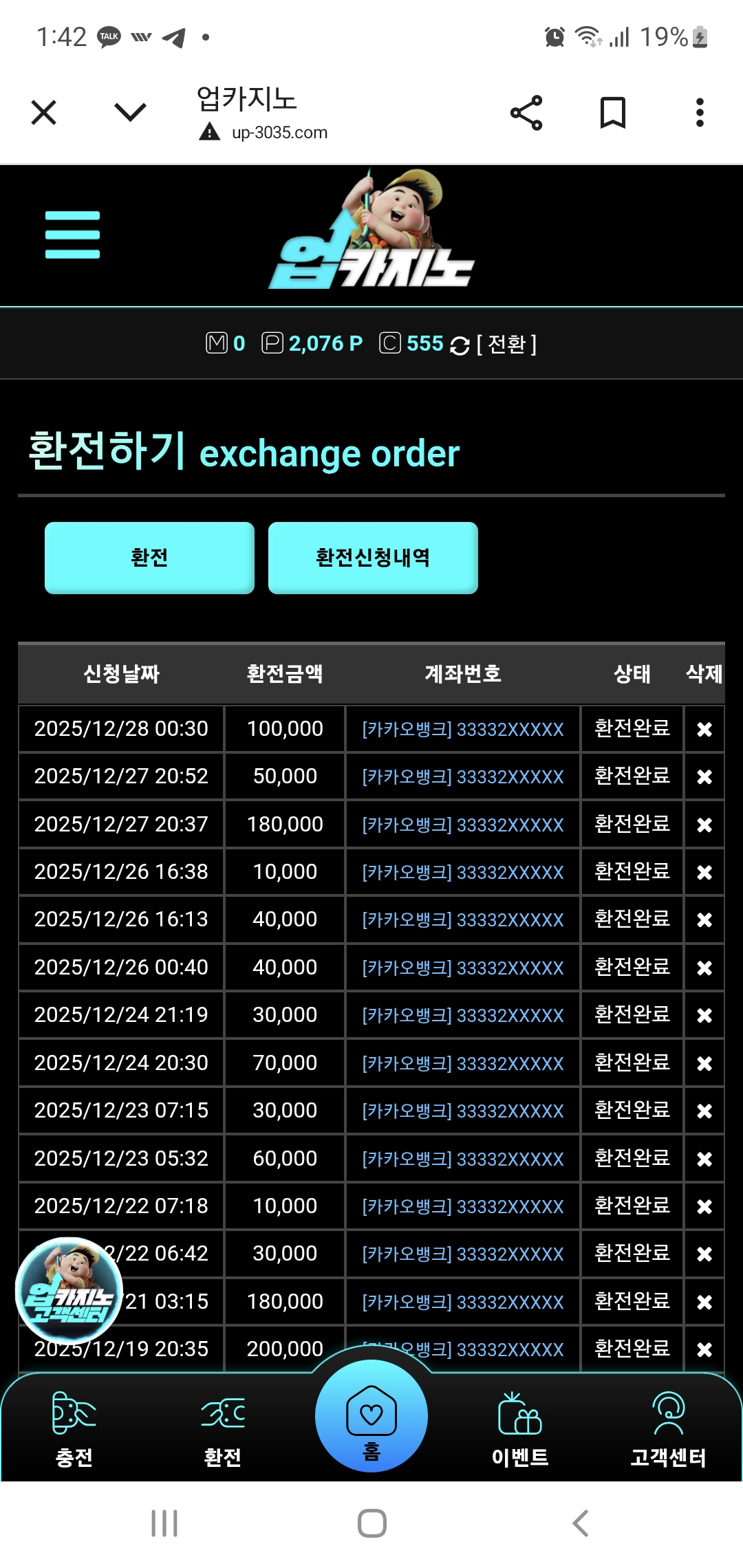Open the floating 고객센터 badge
This screenshot has height=1568, width=743.
point(69,1290)
